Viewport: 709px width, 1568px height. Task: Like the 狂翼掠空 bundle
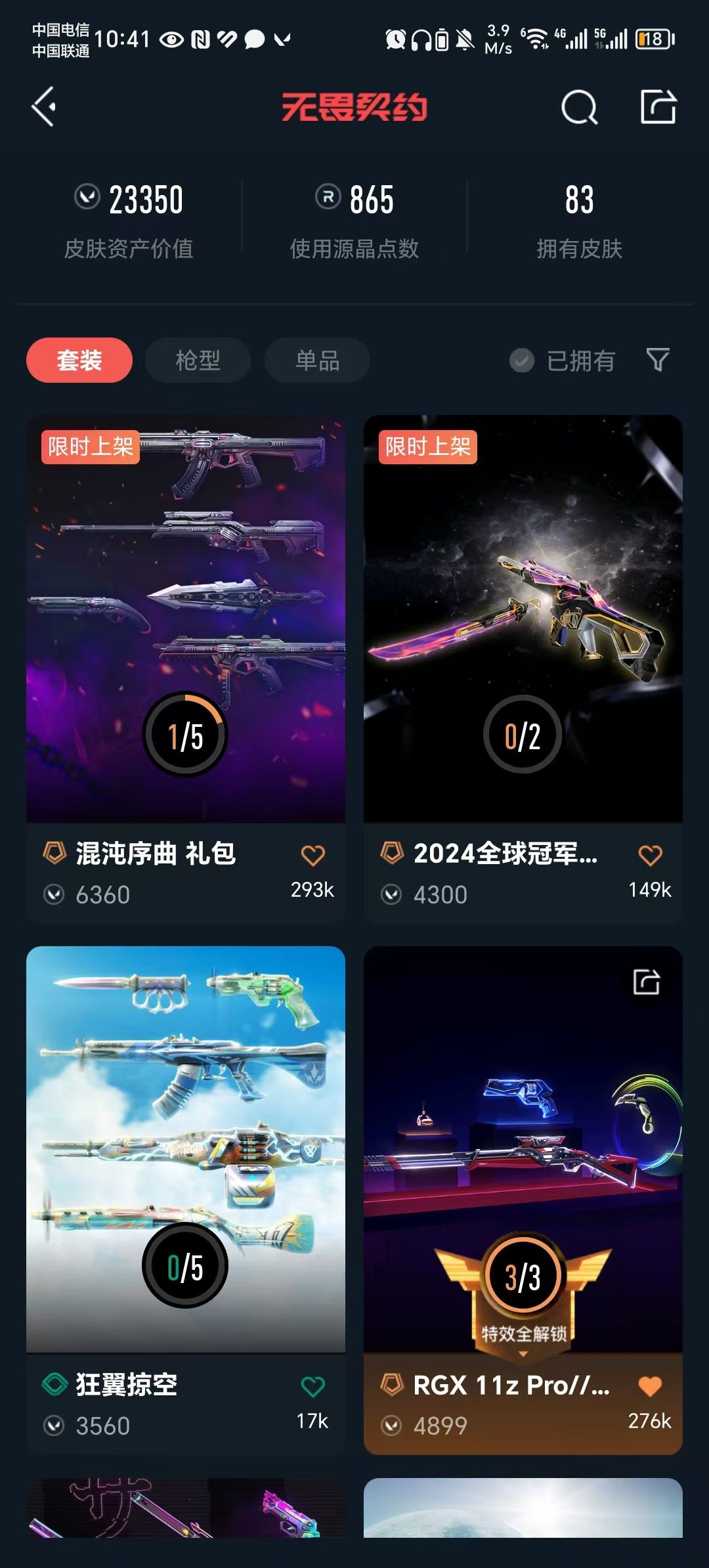click(312, 1386)
